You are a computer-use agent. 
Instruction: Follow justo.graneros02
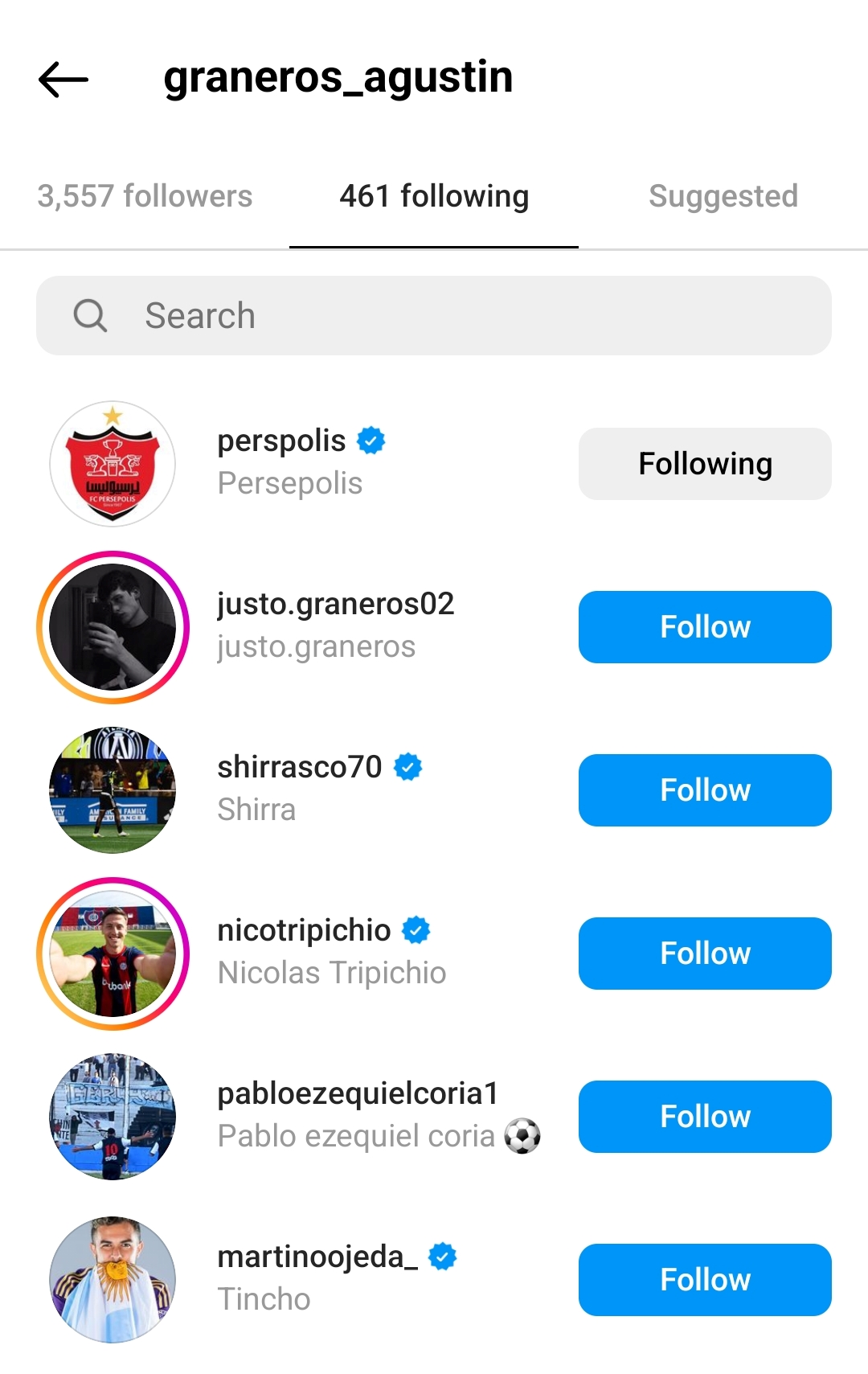pyautogui.click(x=705, y=627)
